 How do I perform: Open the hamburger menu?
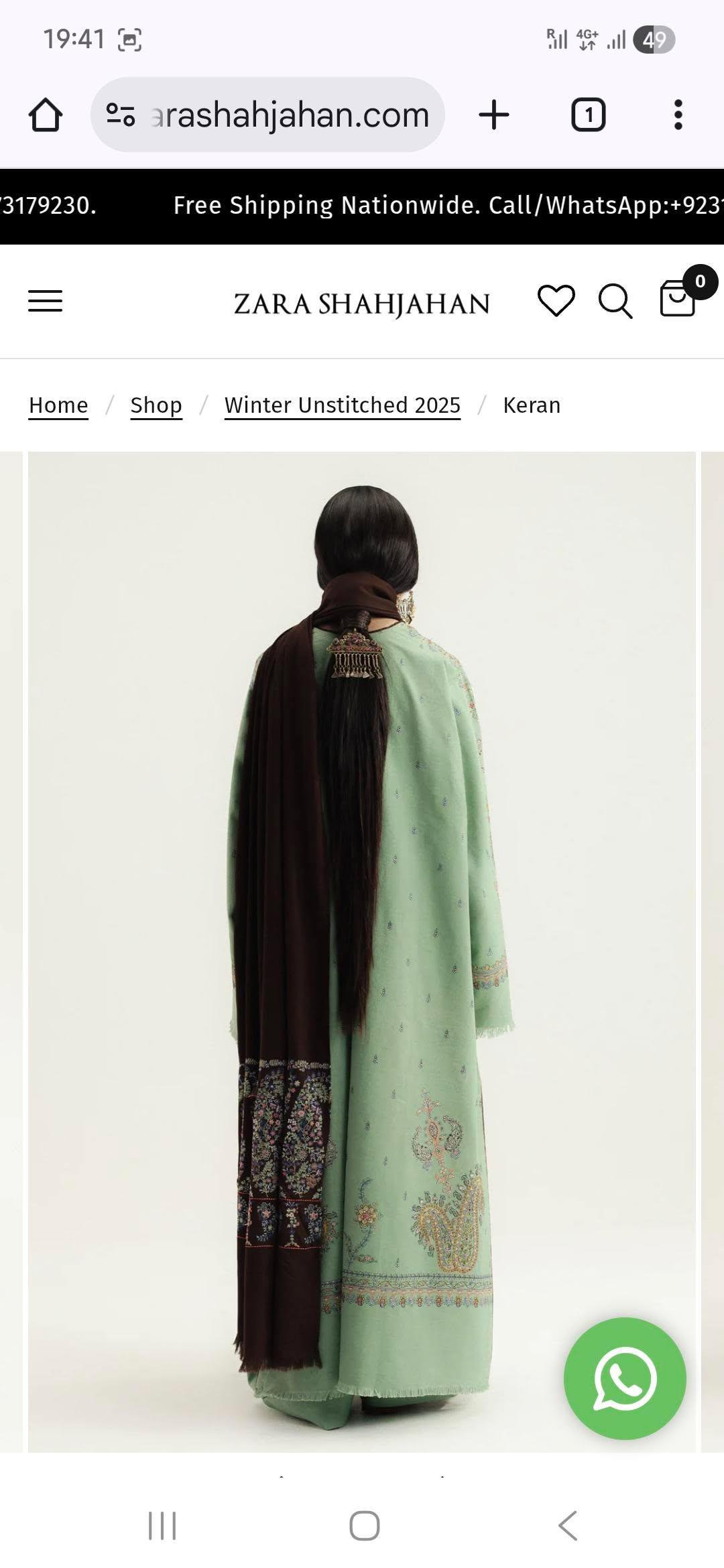(x=45, y=301)
